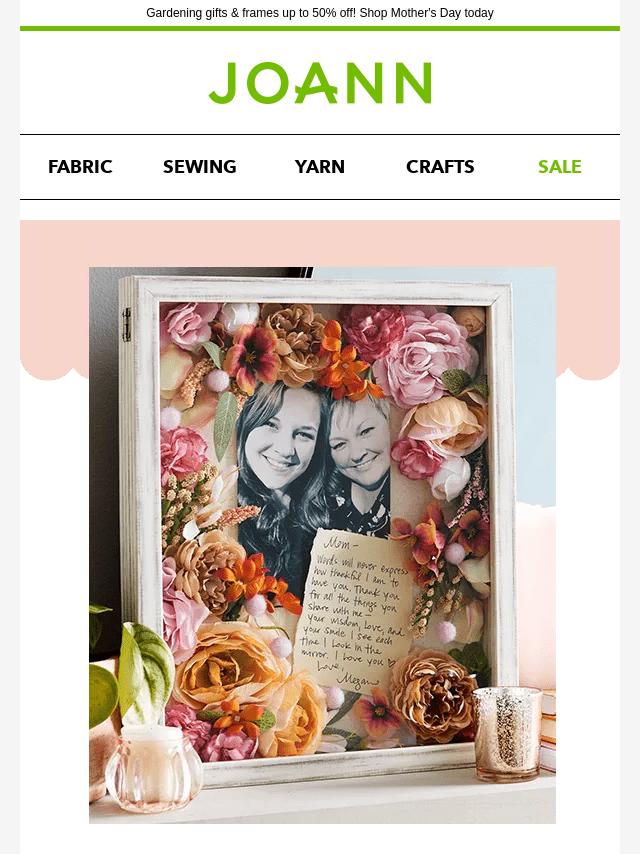Tap the Mother's Day offer banner text

click(x=320, y=13)
